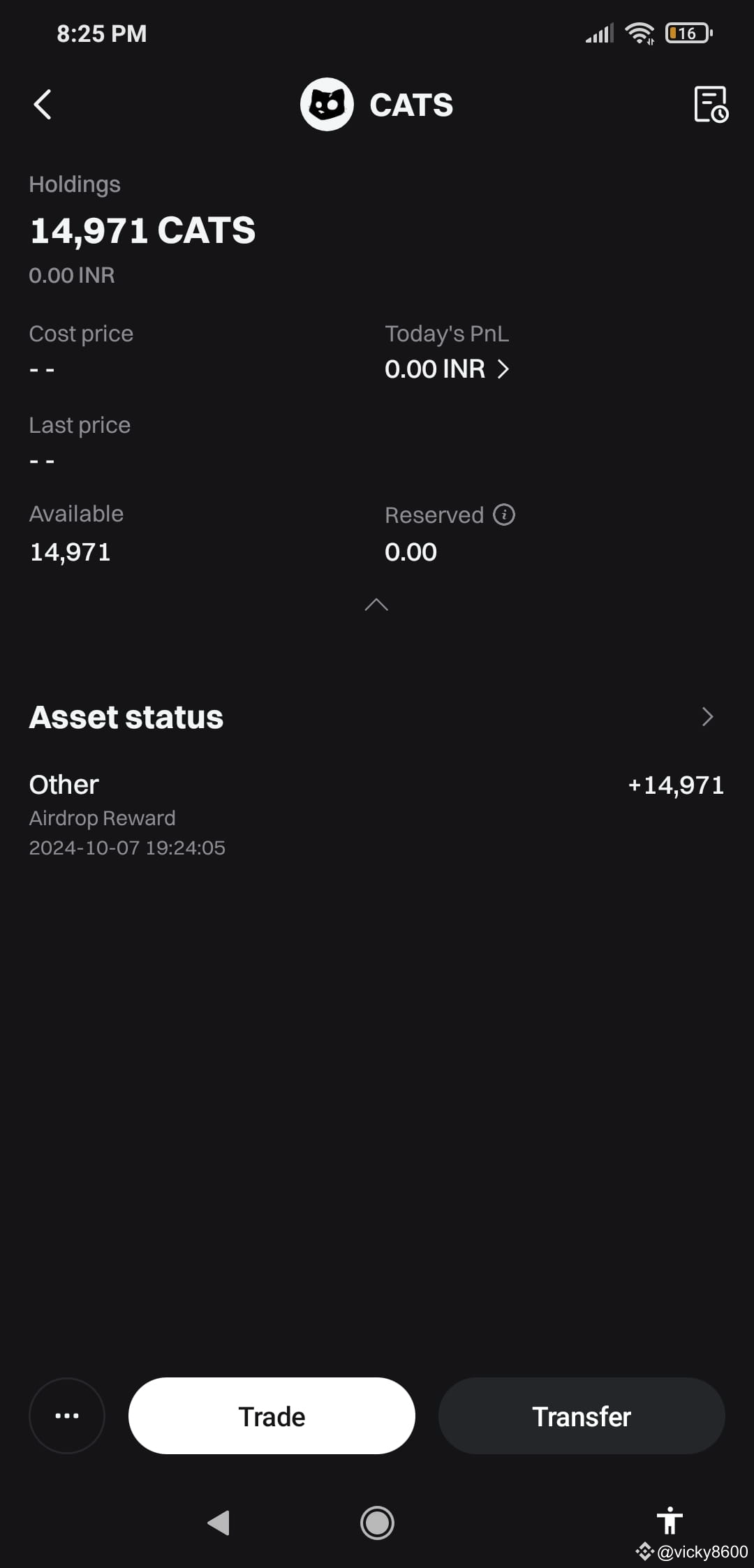Tap Today's PnL value 0.00 INR
The width and height of the screenshot is (754, 1568).
pos(435,369)
